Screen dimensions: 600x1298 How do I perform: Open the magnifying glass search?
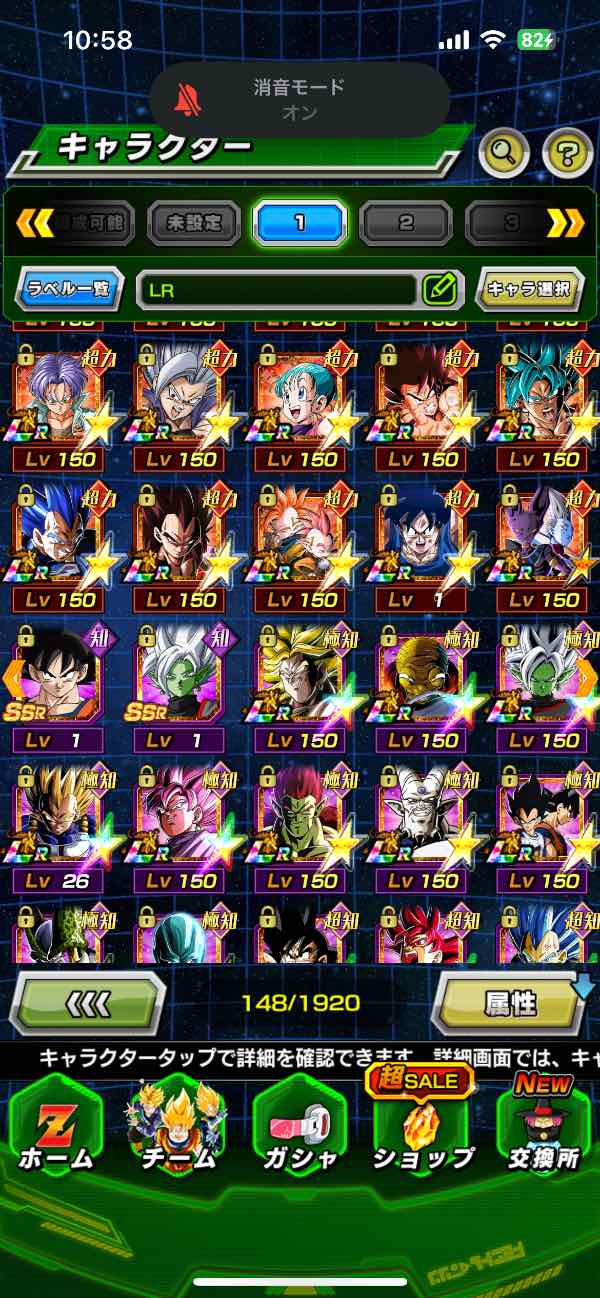pyautogui.click(x=504, y=153)
